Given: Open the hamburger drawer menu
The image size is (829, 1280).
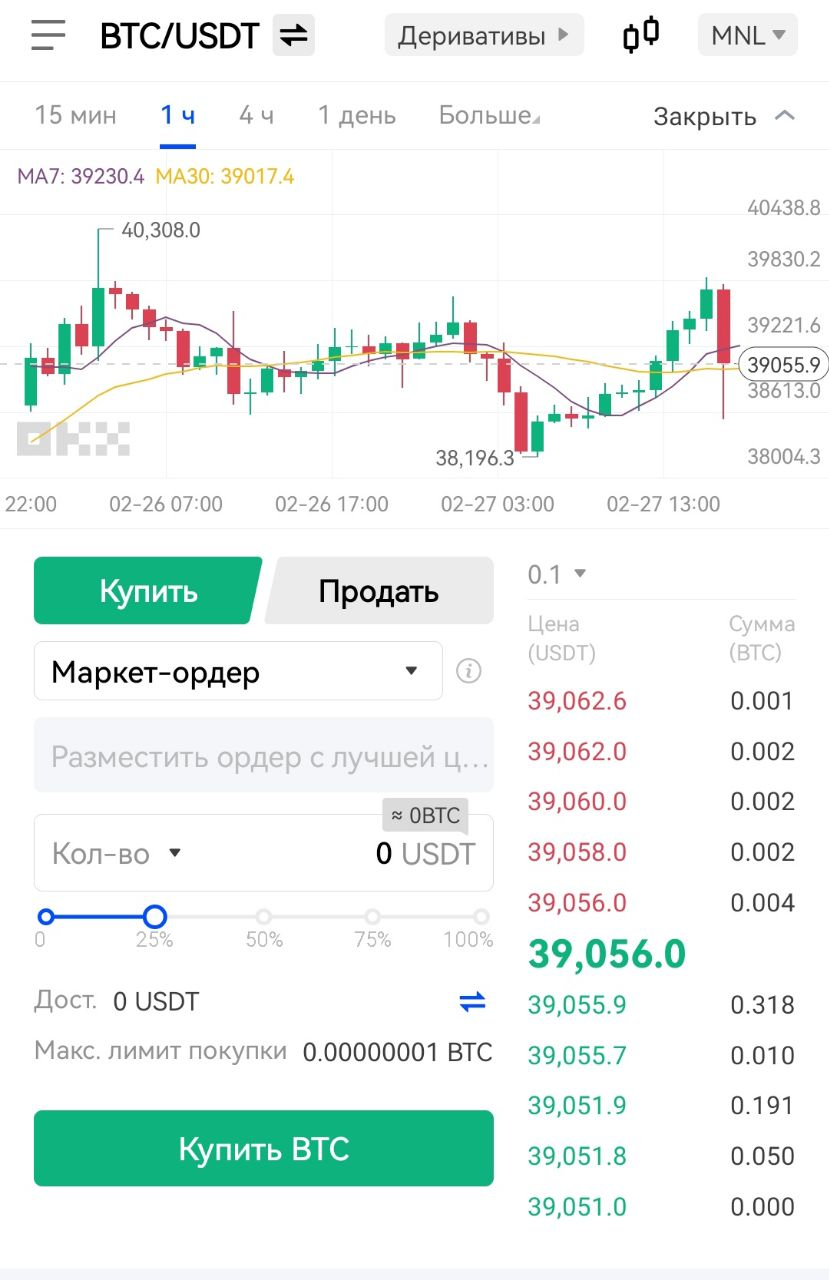Looking at the screenshot, I should [48, 36].
